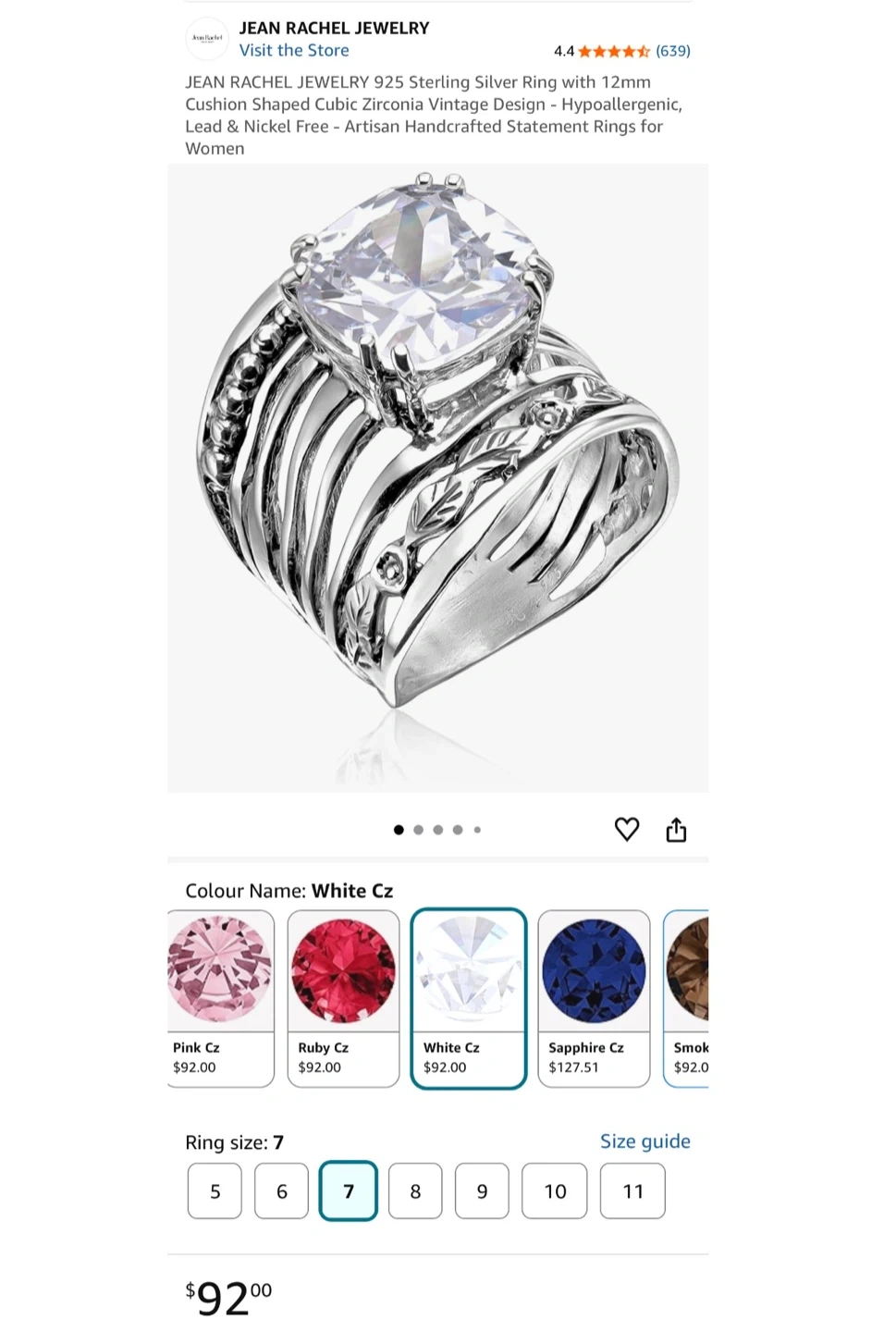Image resolution: width=896 pixels, height=1332 pixels.
Task: Open the 639 customer reviews
Action: [x=672, y=51]
